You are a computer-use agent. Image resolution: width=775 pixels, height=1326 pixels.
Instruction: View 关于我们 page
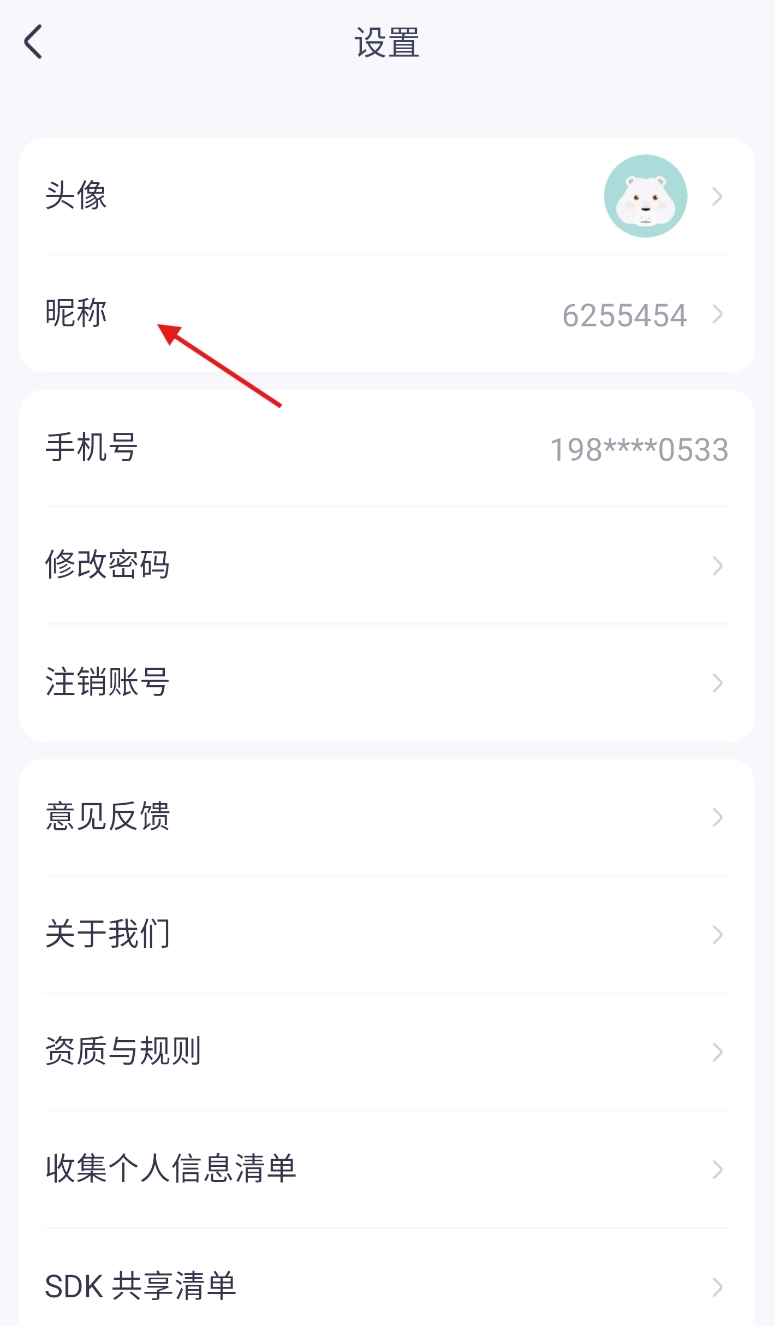click(386, 935)
